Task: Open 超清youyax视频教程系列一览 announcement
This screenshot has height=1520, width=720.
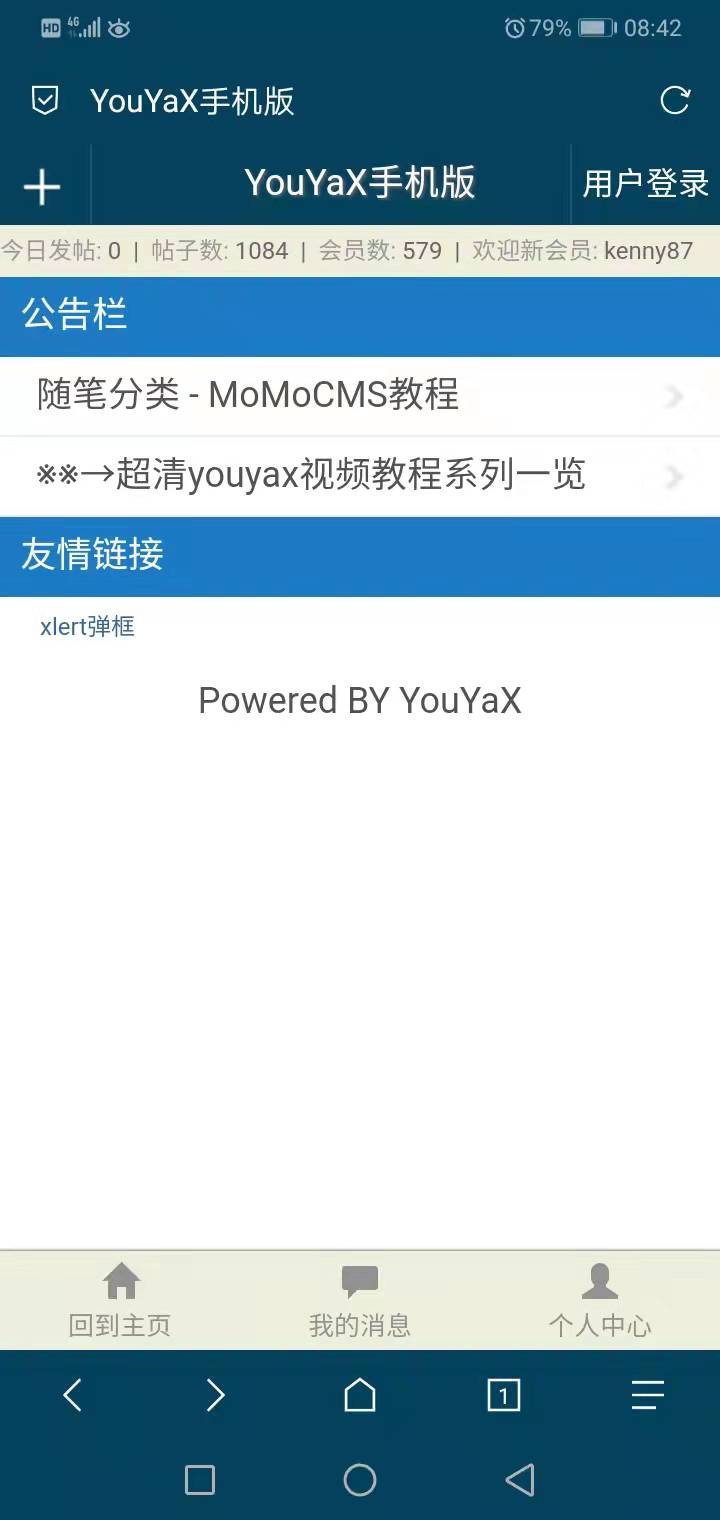Action: tap(360, 476)
